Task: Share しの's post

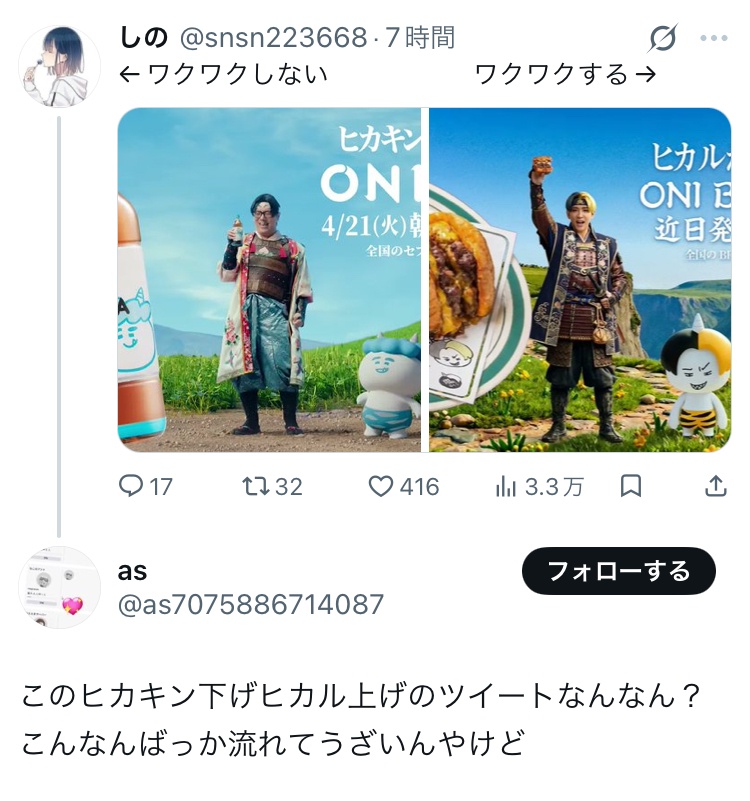Action: pyautogui.click(x=715, y=486)
